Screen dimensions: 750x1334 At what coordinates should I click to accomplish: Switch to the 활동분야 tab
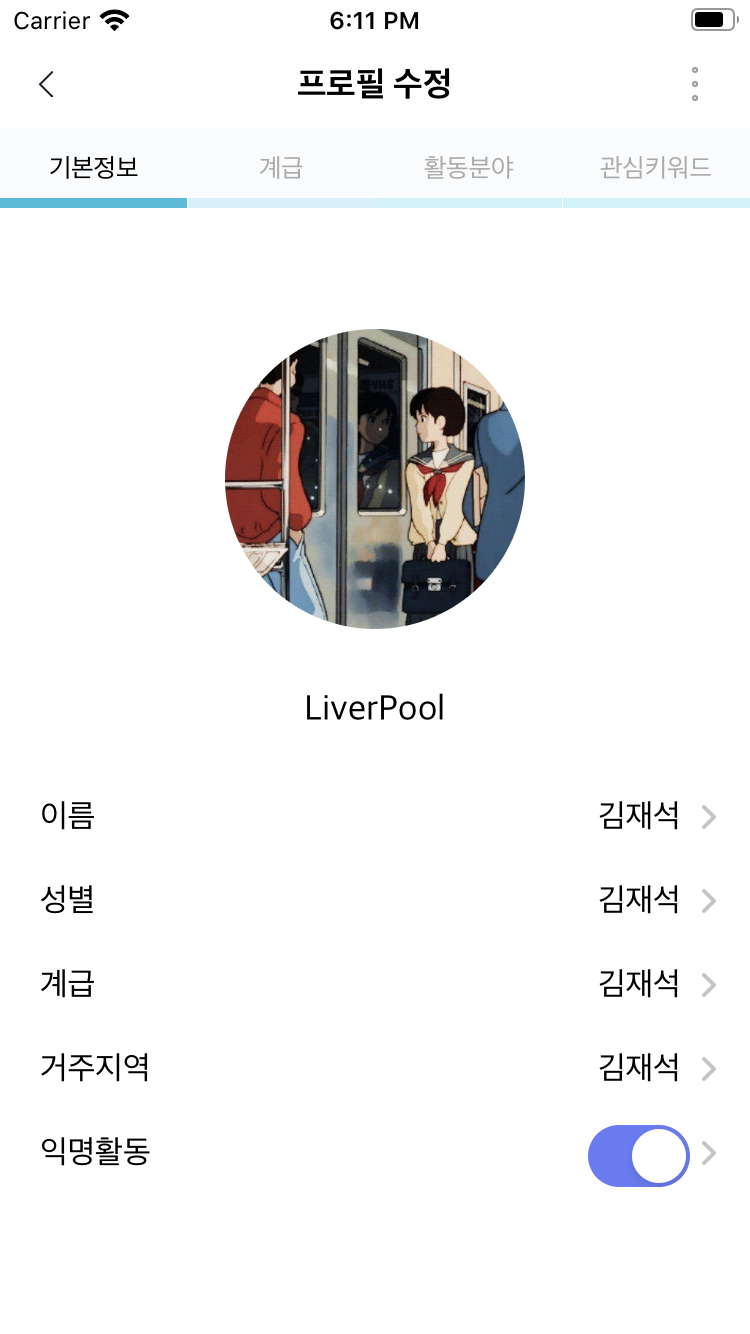[469, 167]
